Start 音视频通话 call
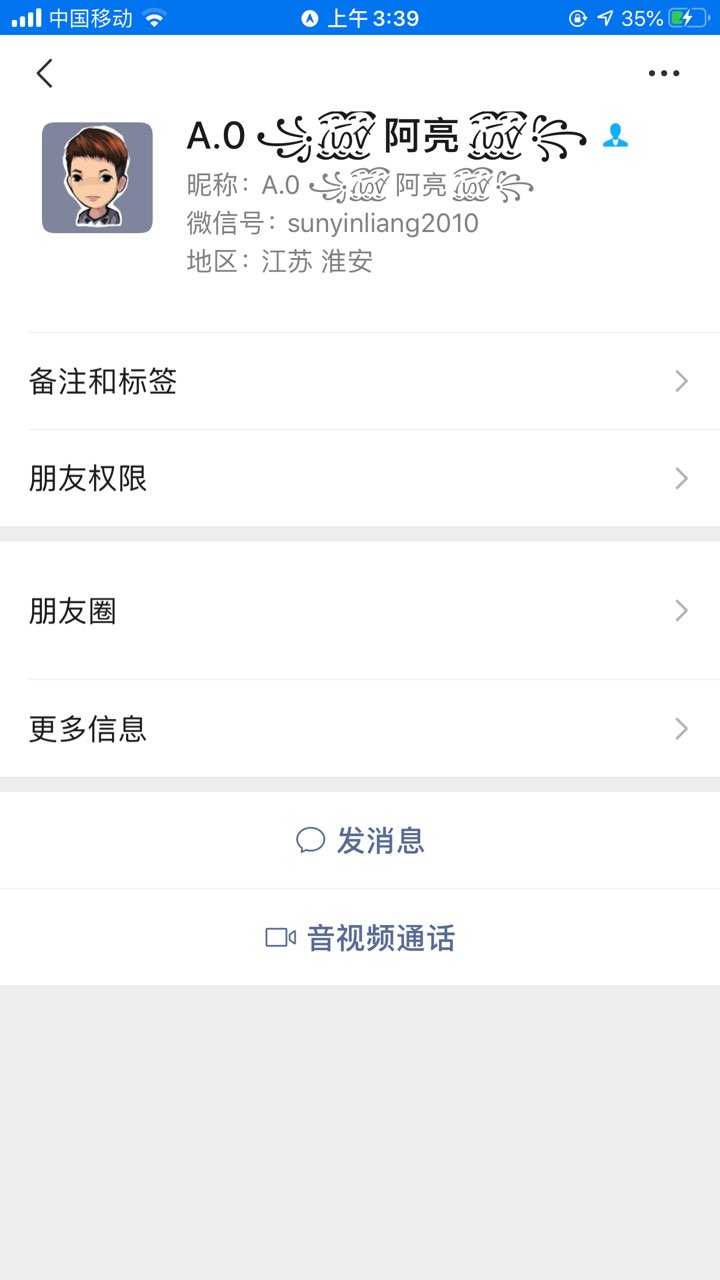This screenshot has height=1280, width=720. tap(360, 937)
